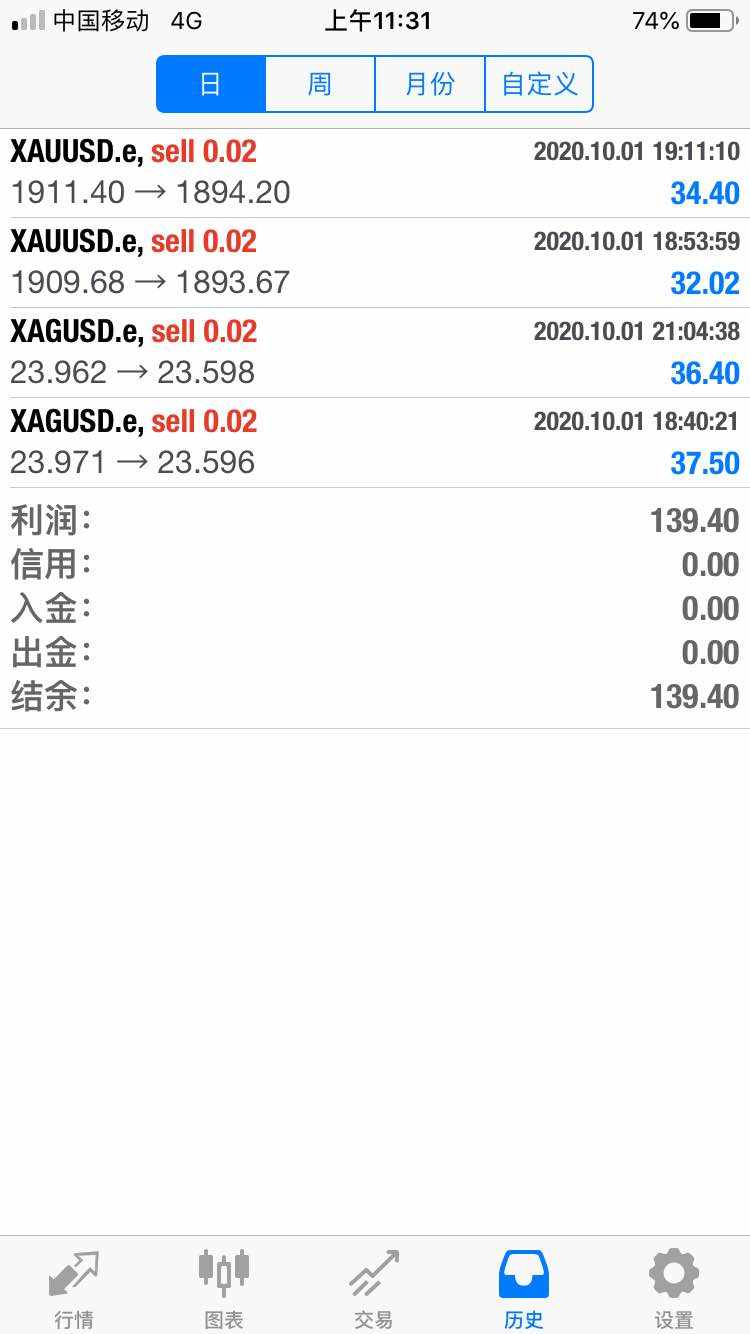
Task: Switch to the 交易 trade tab
Action: pyautogui.click(x=374, y=1288)
